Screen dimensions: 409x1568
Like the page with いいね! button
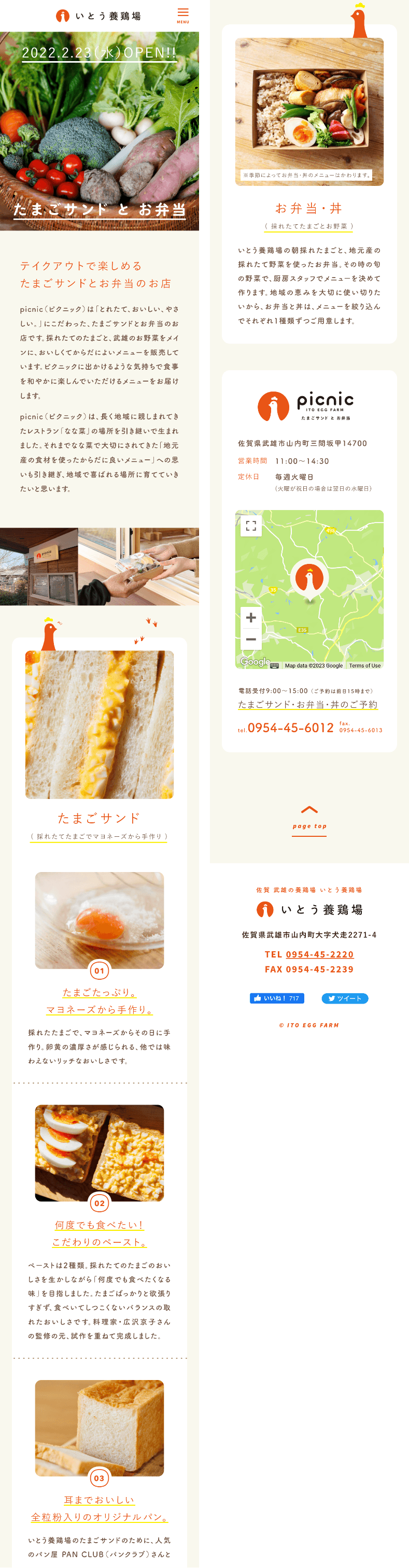tap(277, 998)
